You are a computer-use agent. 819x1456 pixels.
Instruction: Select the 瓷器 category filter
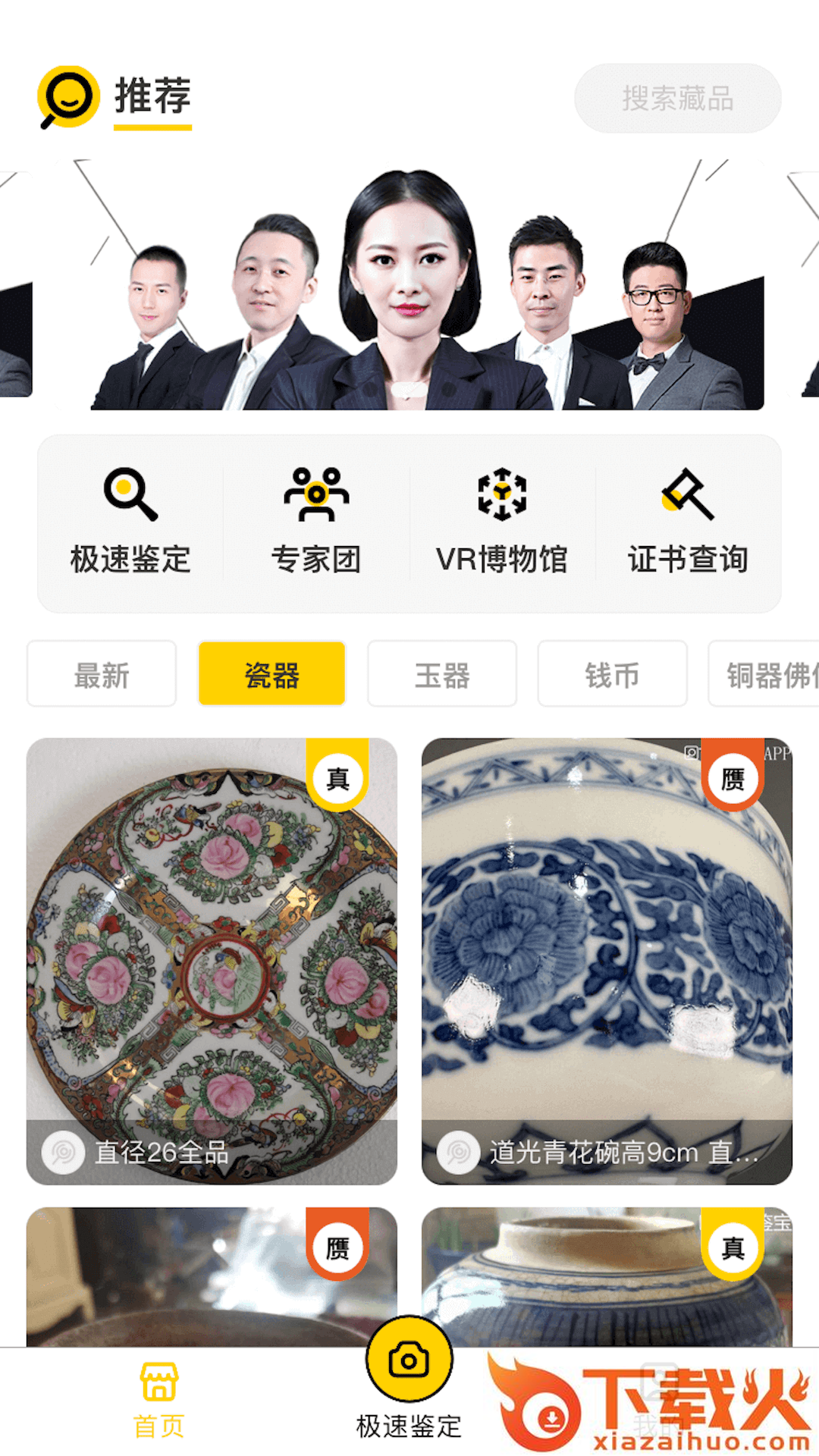271,673
